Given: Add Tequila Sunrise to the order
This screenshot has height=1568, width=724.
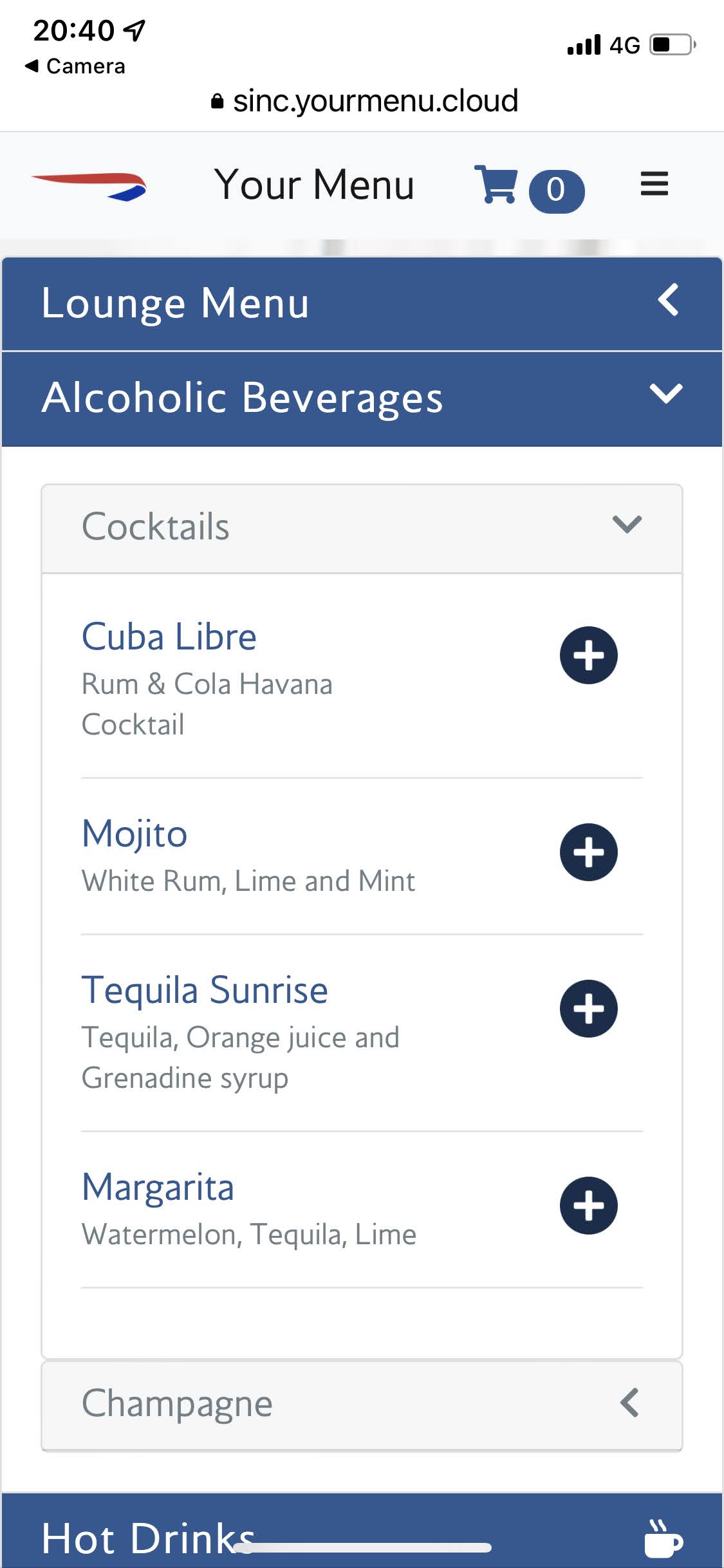Looking at the screenshot, I should click(588, 1009).
